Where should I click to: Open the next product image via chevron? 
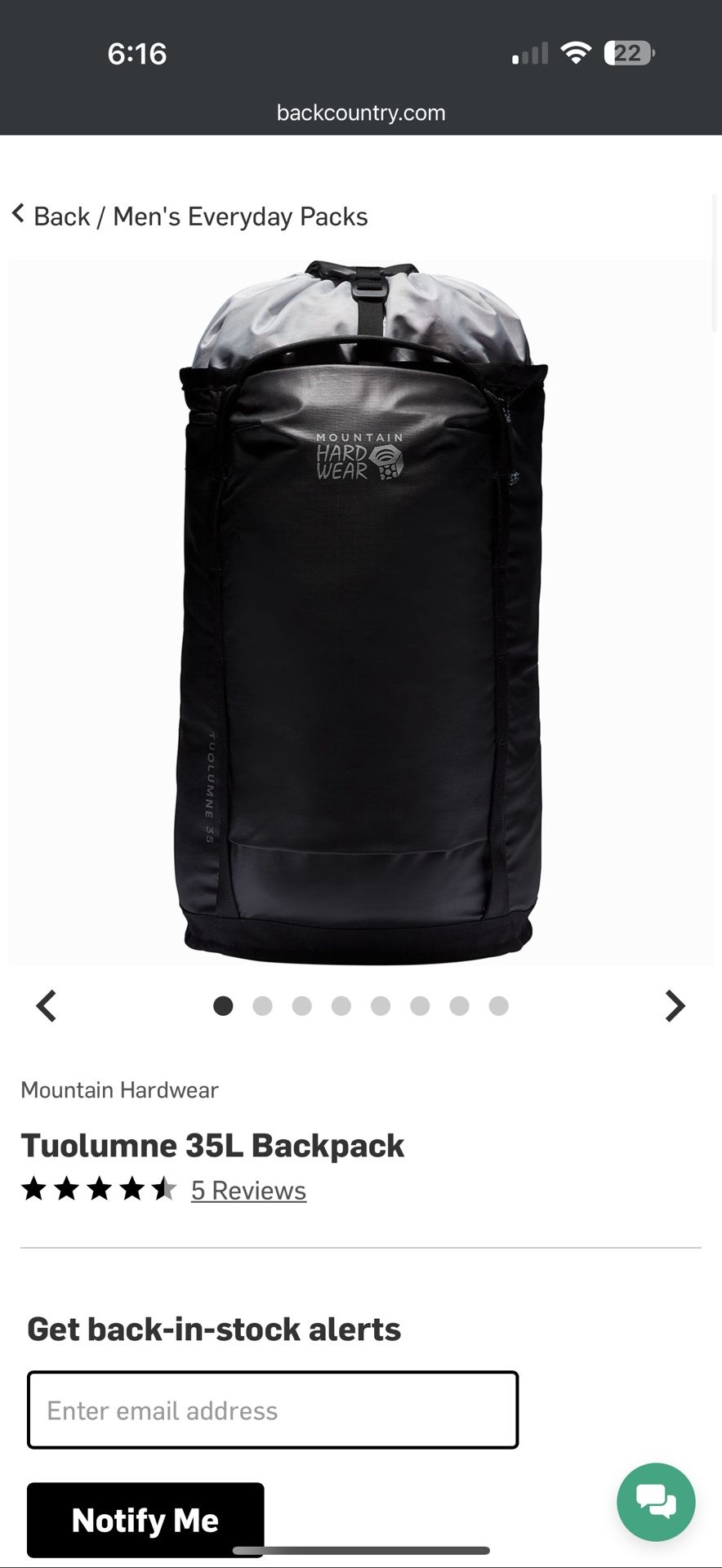[x=675, y=1005]
